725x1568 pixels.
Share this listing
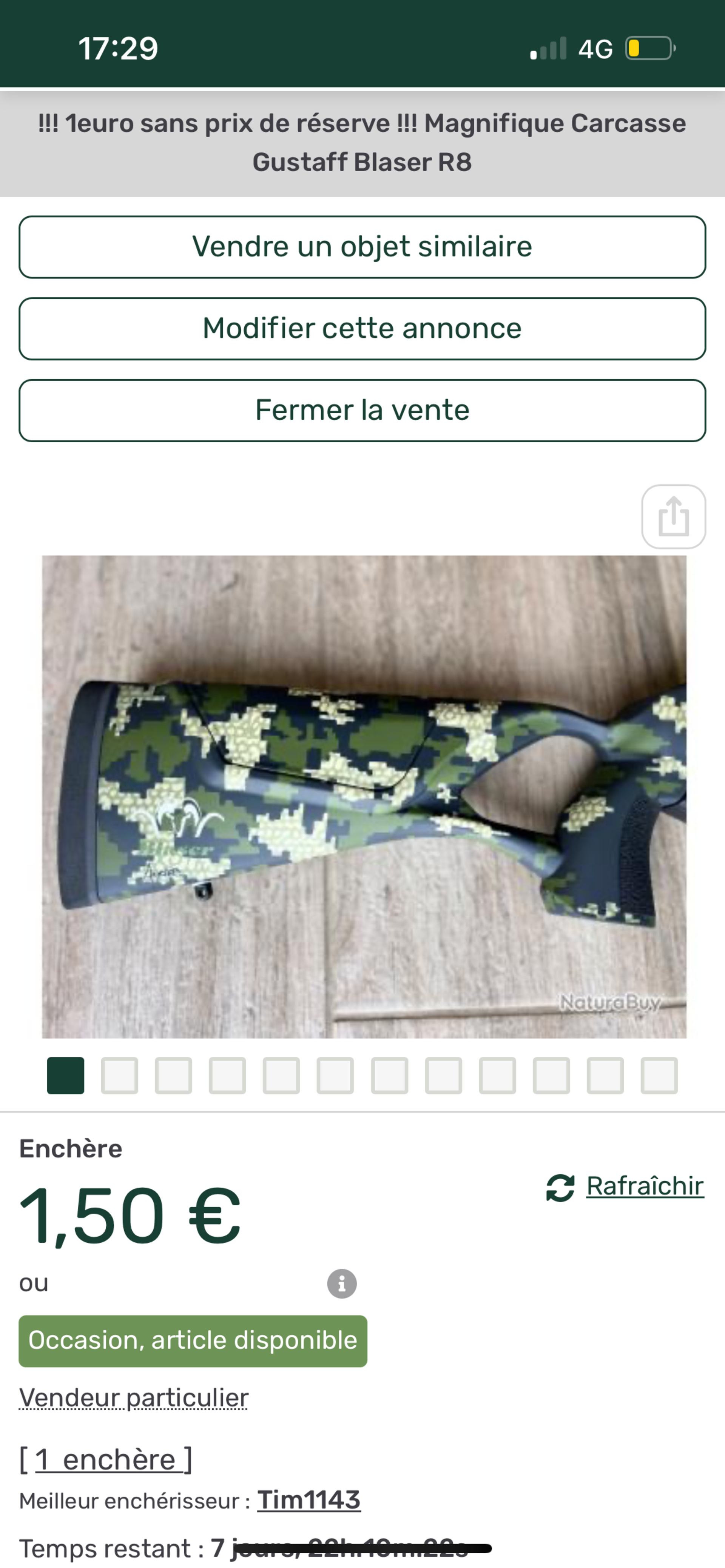point(673,517)
